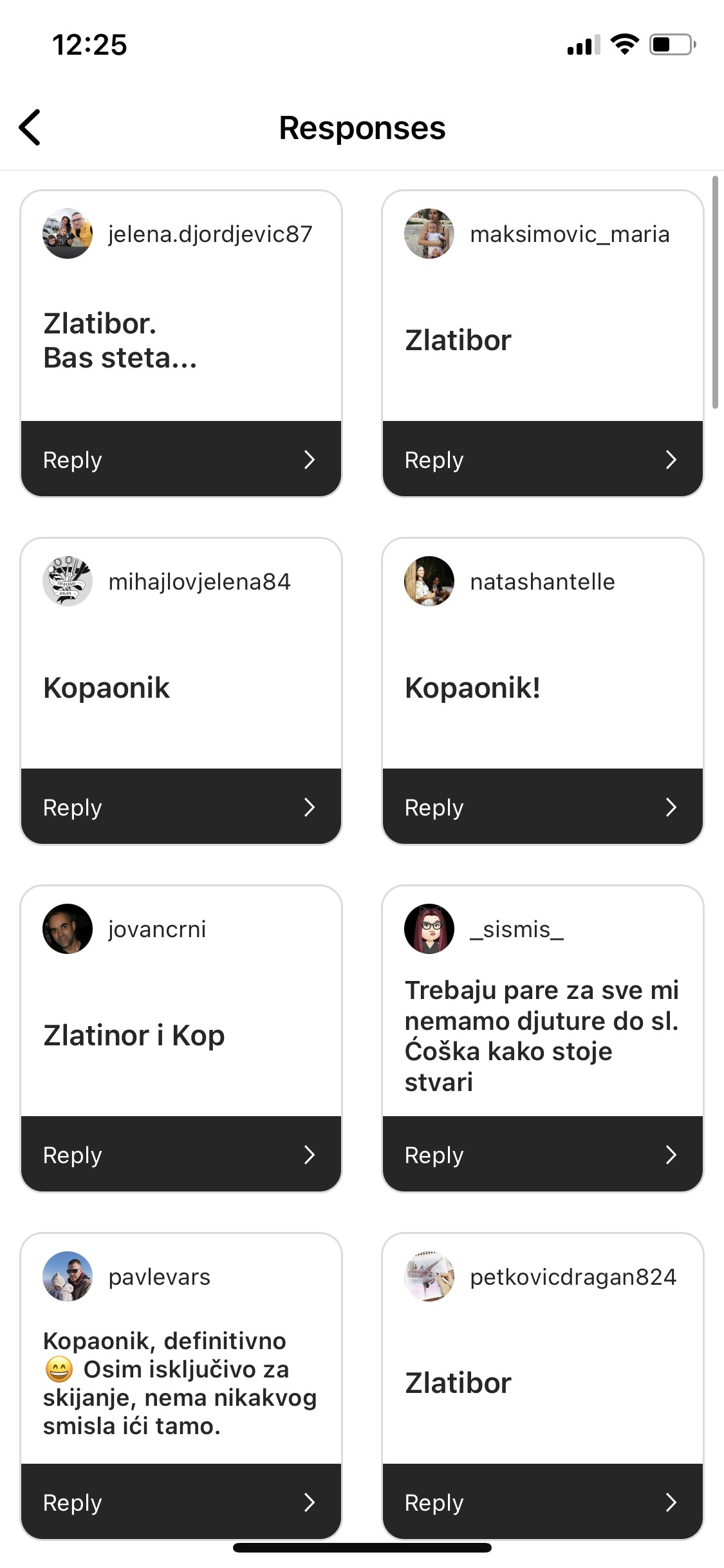Reply to jovancrni's response
The height and width of the screenshot is (1568, 724).
click(x=181, y=1155)
